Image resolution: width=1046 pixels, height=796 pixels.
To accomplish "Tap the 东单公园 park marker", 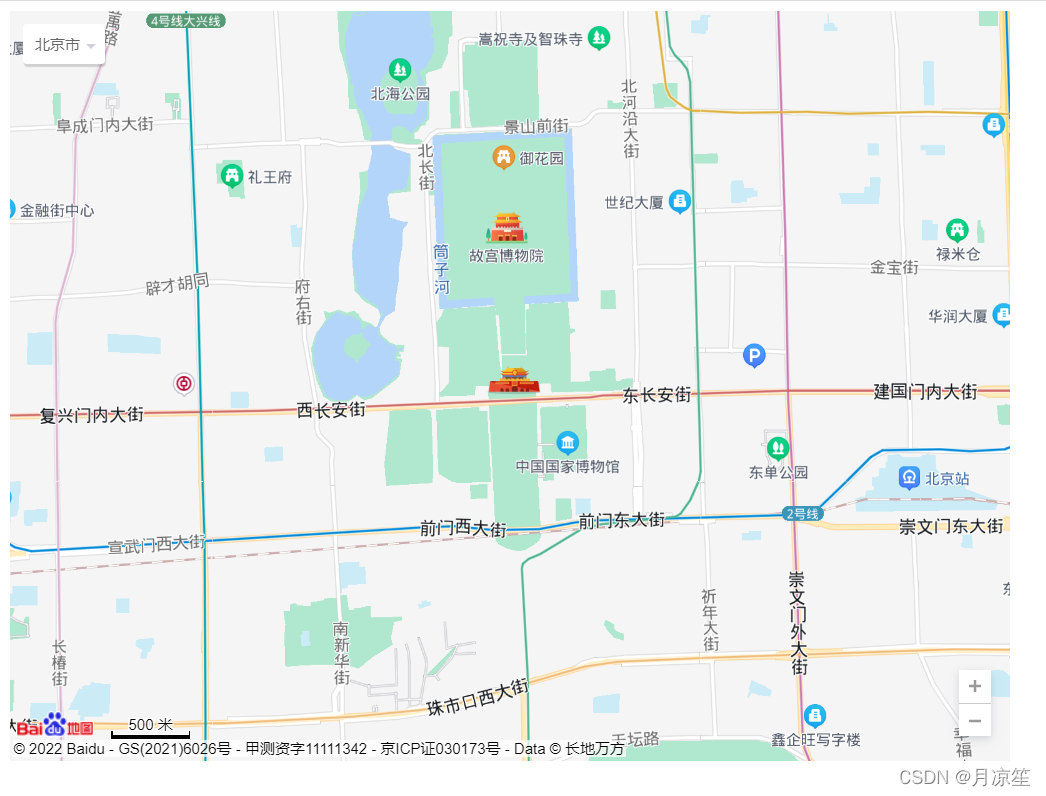I will [778, 449].
